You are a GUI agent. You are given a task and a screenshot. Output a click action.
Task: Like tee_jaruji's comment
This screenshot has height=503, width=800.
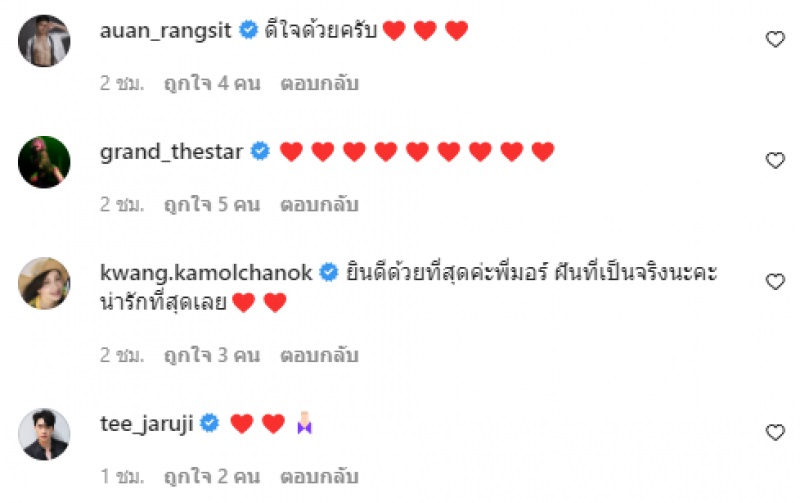click(774, 432)
